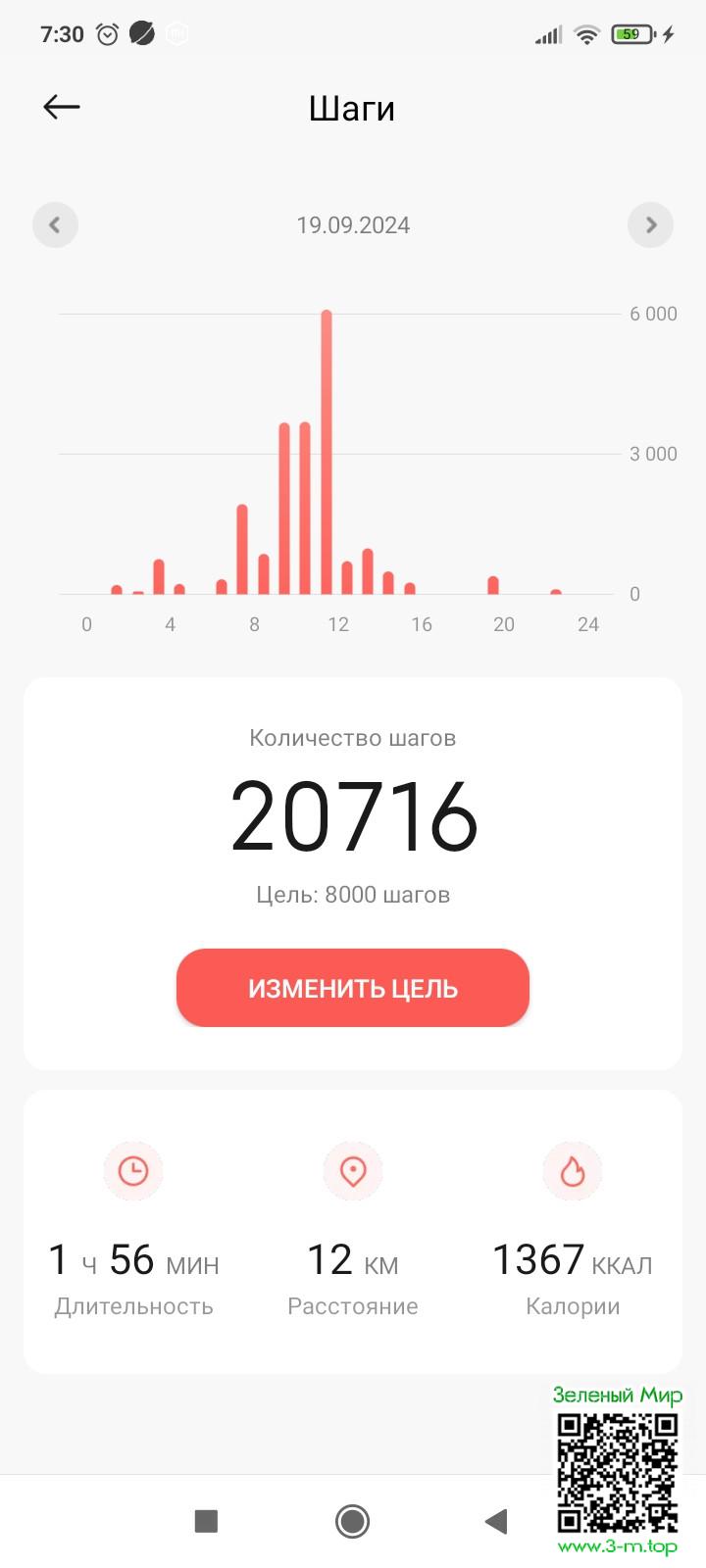Go to the home screen via circle button

click(x=352, y=1521)
